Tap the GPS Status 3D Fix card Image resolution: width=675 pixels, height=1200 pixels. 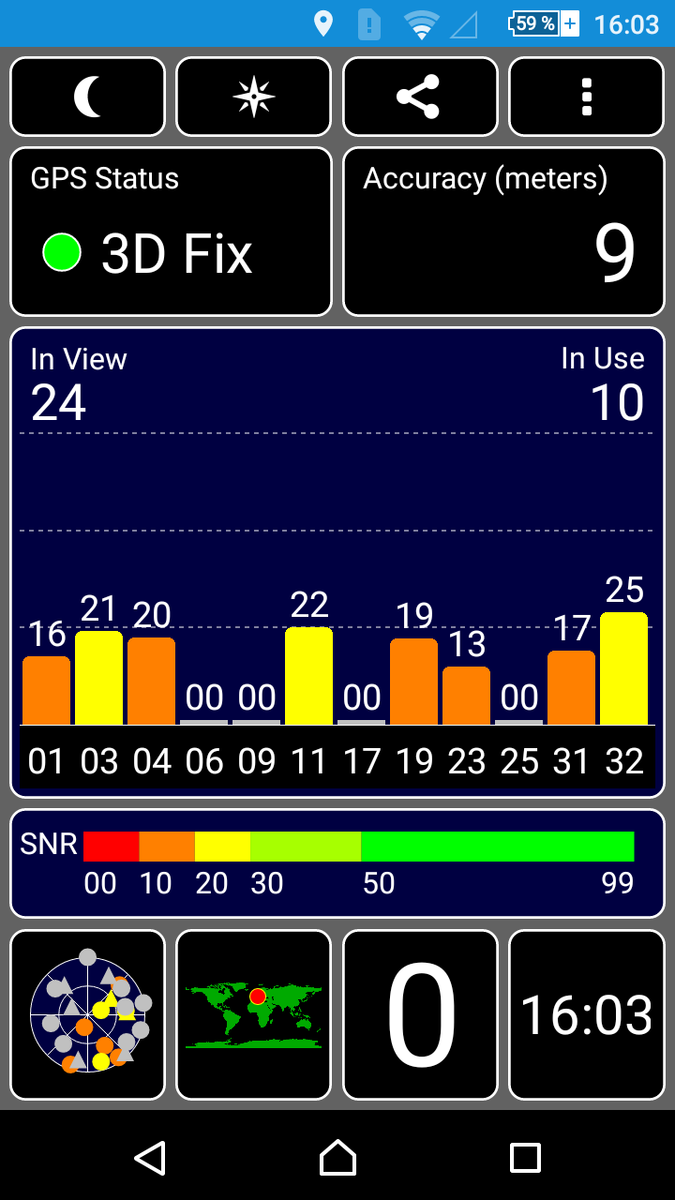pyautogui.click(x=171, y=232)
